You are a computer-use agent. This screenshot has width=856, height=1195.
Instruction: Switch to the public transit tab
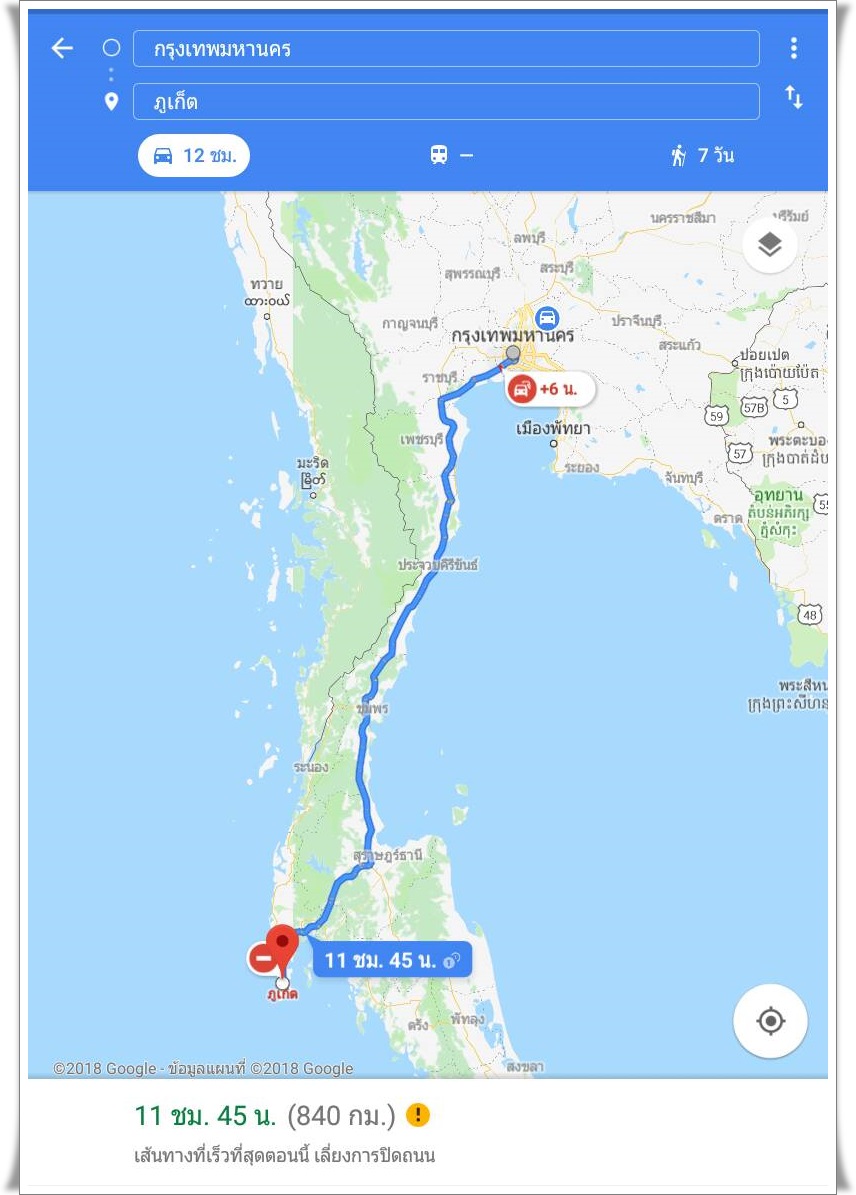coord(450,156)
